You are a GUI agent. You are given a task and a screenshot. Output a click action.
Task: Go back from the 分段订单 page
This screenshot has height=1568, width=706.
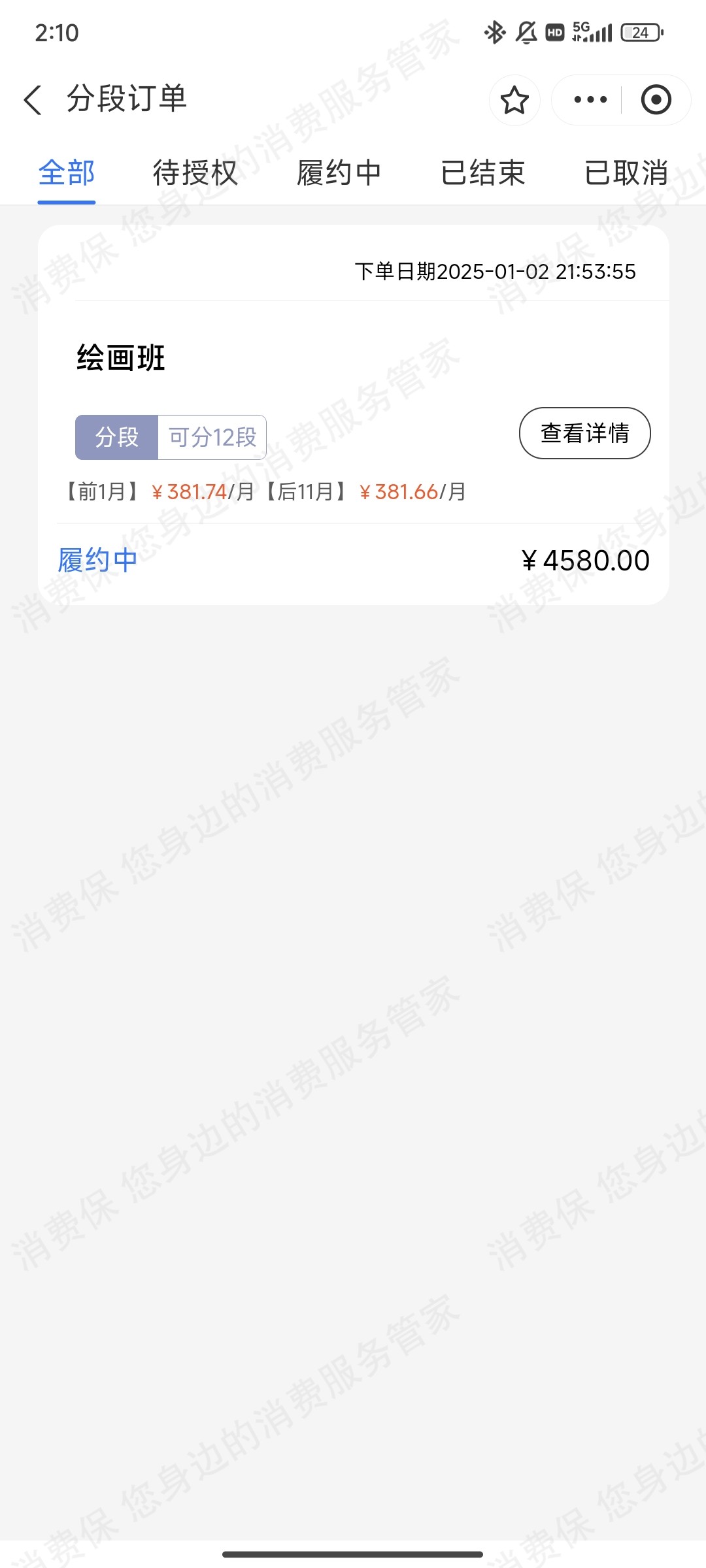pyautogui.click(x=33, y=100)
